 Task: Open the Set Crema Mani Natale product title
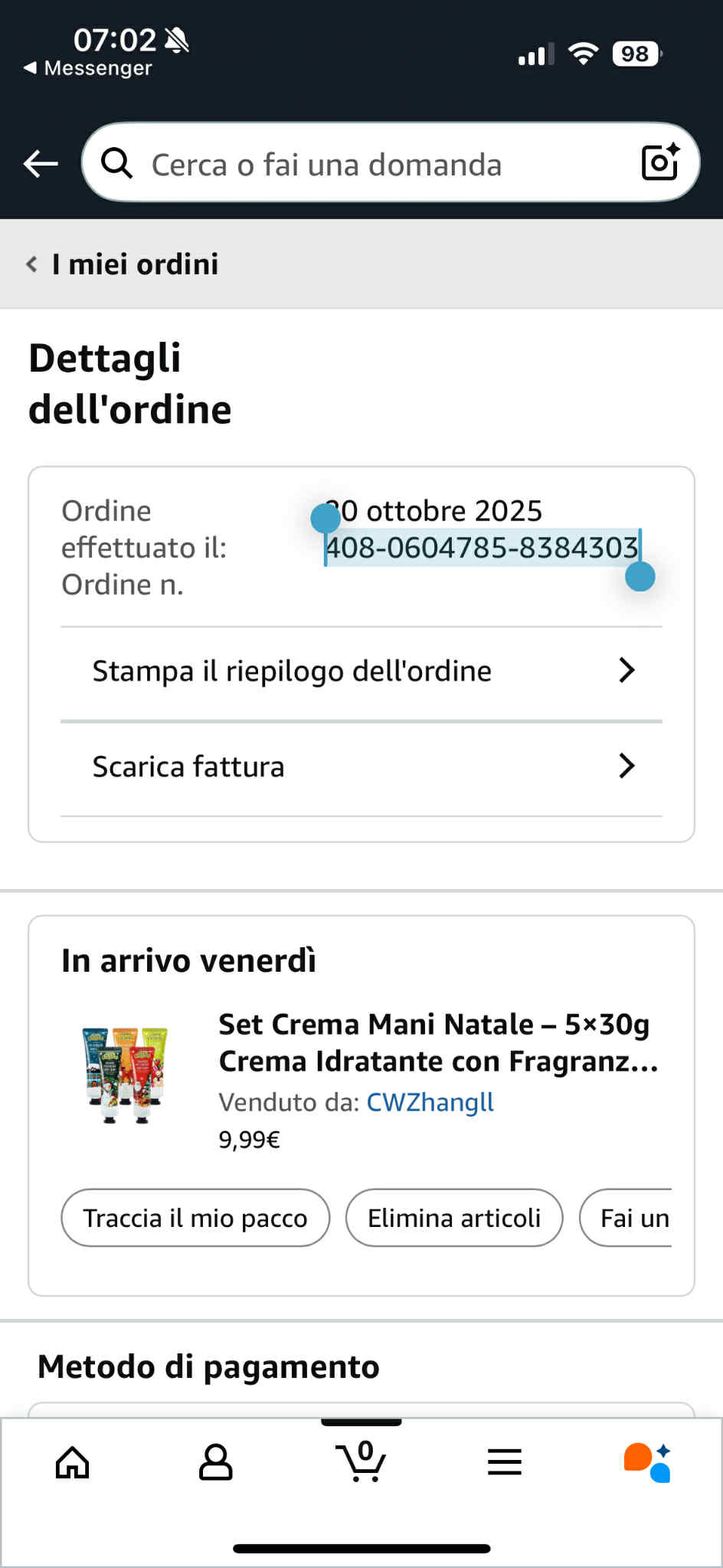pyautogui.click(x=438, y=1043)
